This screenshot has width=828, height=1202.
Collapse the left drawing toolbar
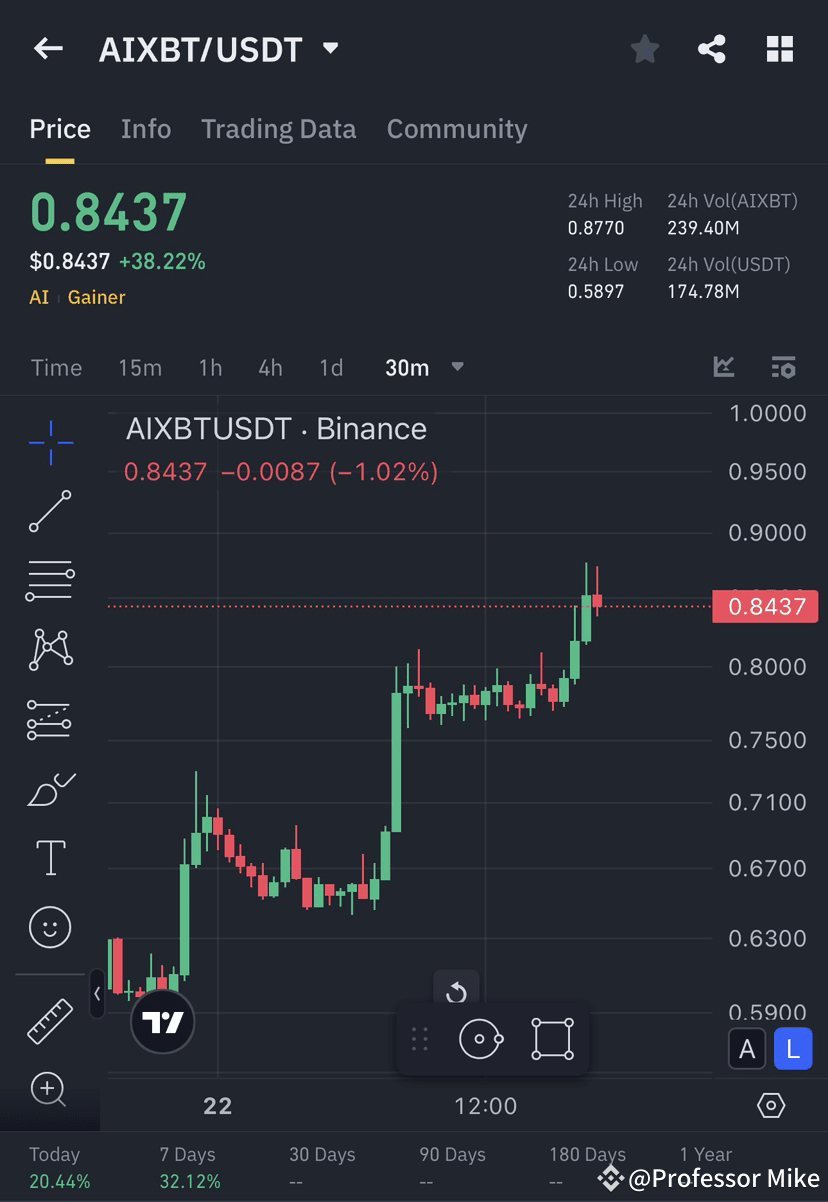coord(95,995)
